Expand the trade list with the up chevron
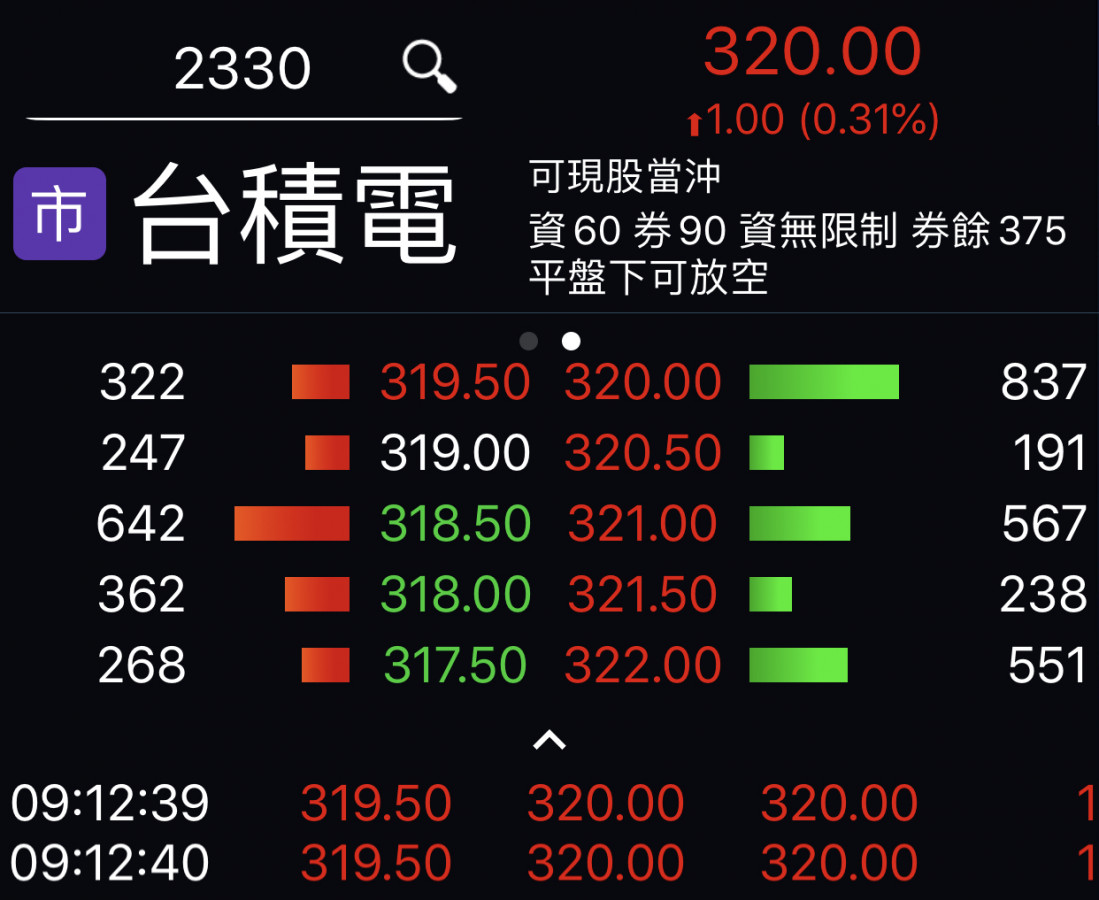The image size is (1099, 900). pyautogui.click(x=549, y=740)
